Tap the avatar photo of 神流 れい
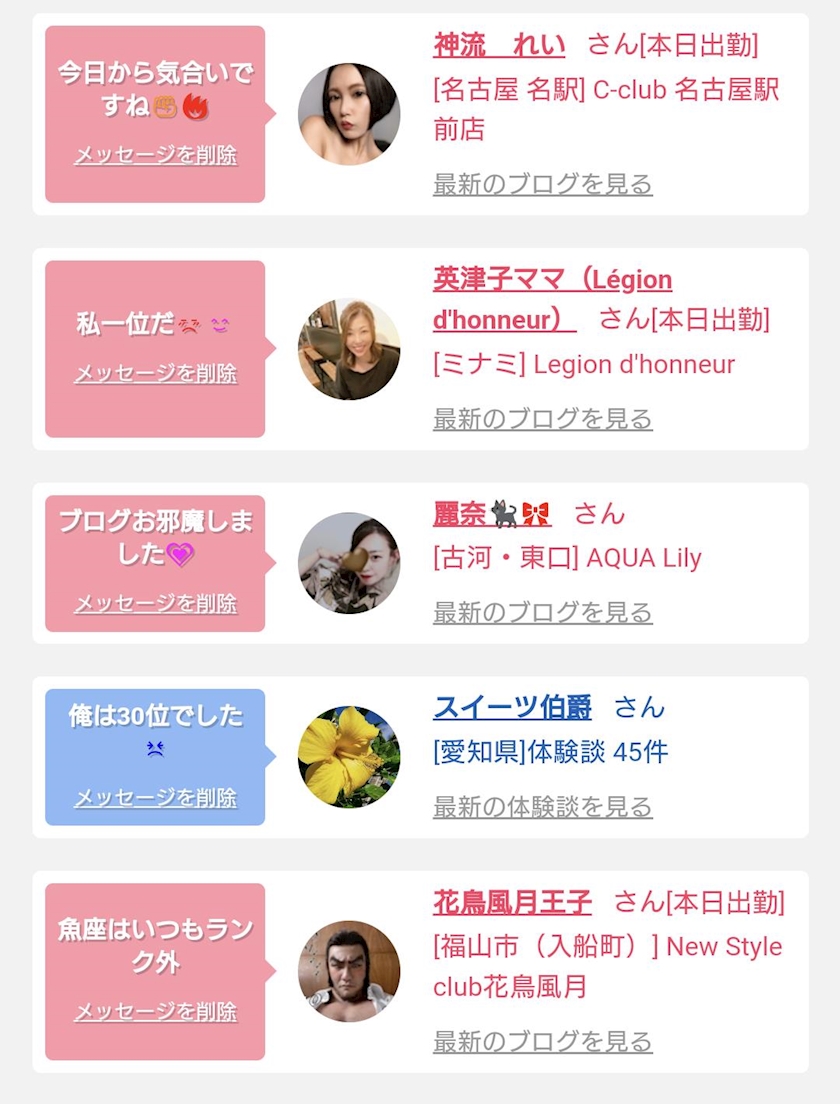 tap(349, 114)
